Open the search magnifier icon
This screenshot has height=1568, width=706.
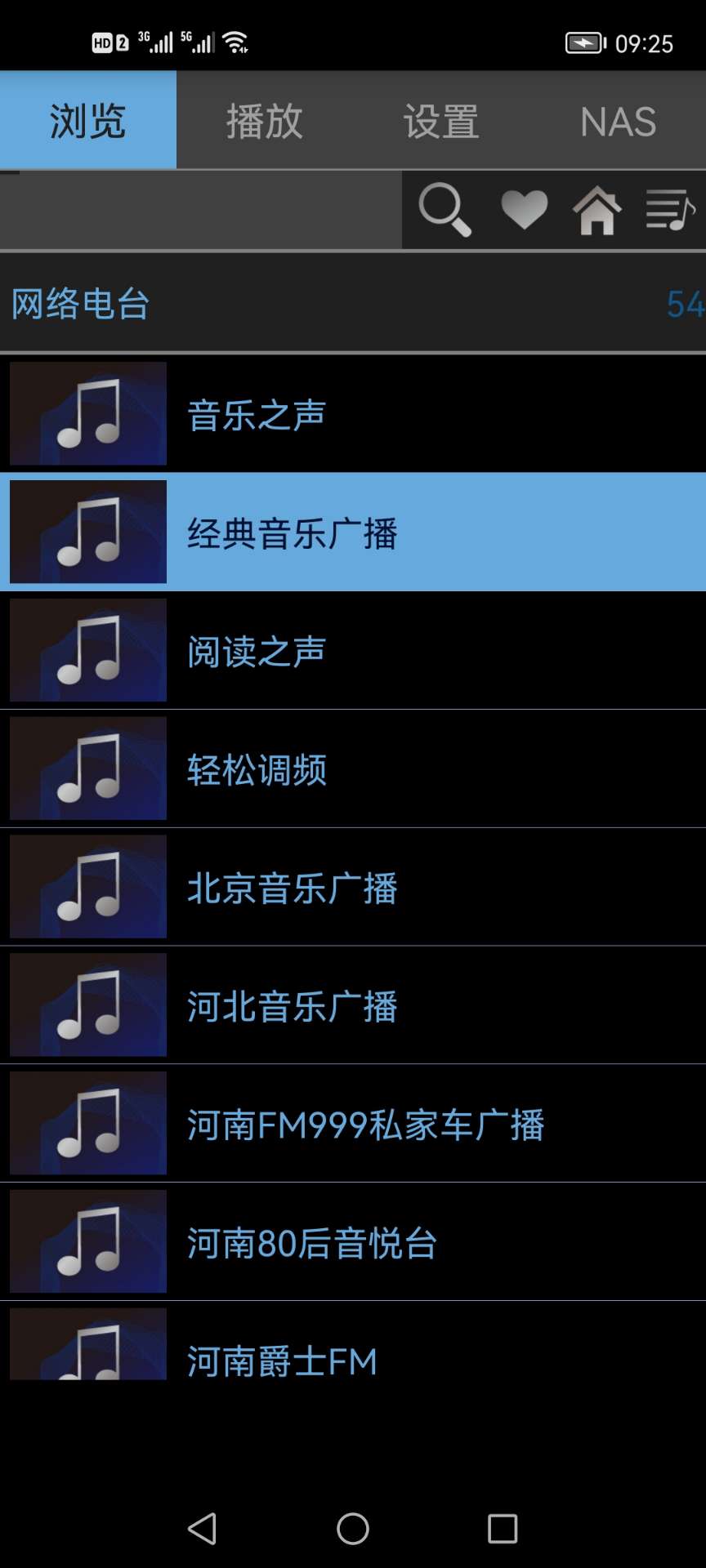point(445,210)
